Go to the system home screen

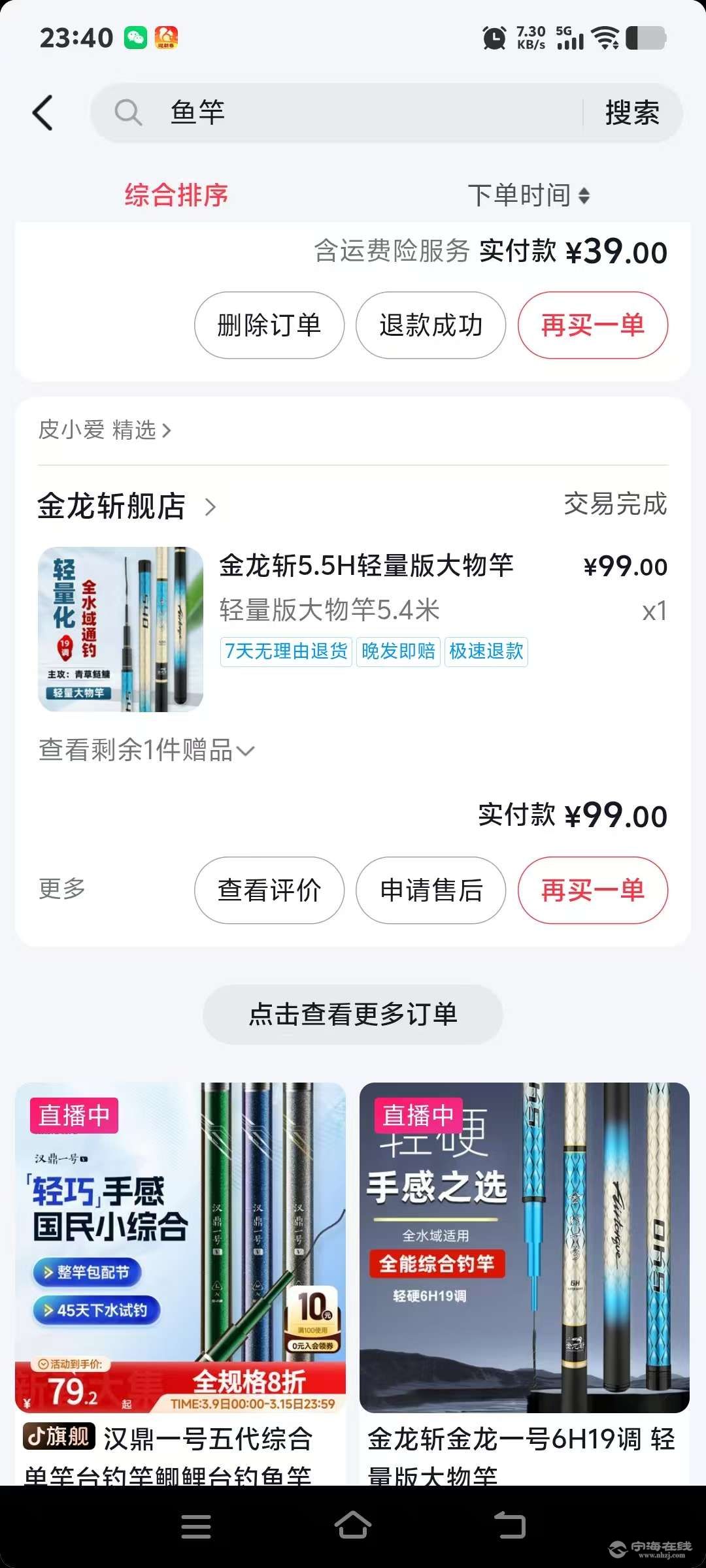point(353,1526)
